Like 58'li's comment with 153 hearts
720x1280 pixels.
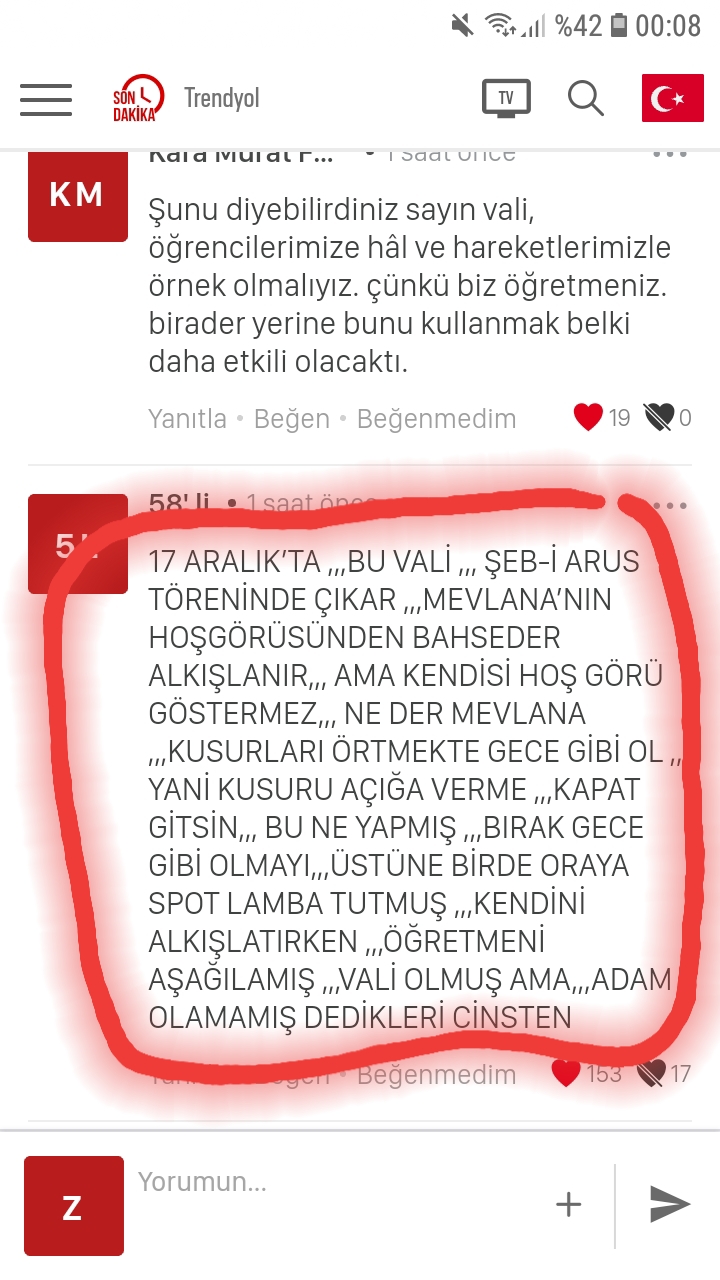pyautogui.click(x=566, y=1074)
